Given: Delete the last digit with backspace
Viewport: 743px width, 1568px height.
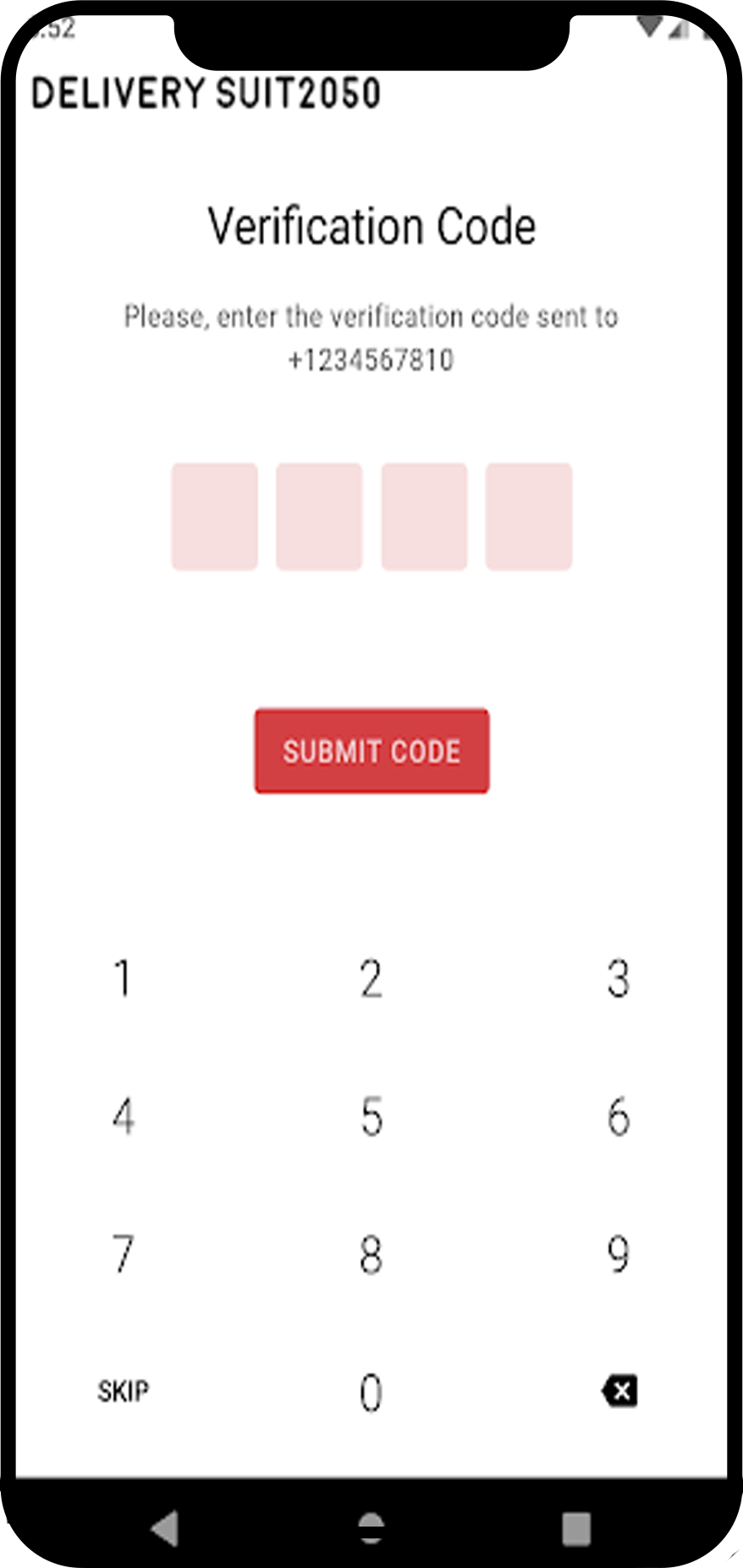Looking at the screenshot, I should [619, 1390].
